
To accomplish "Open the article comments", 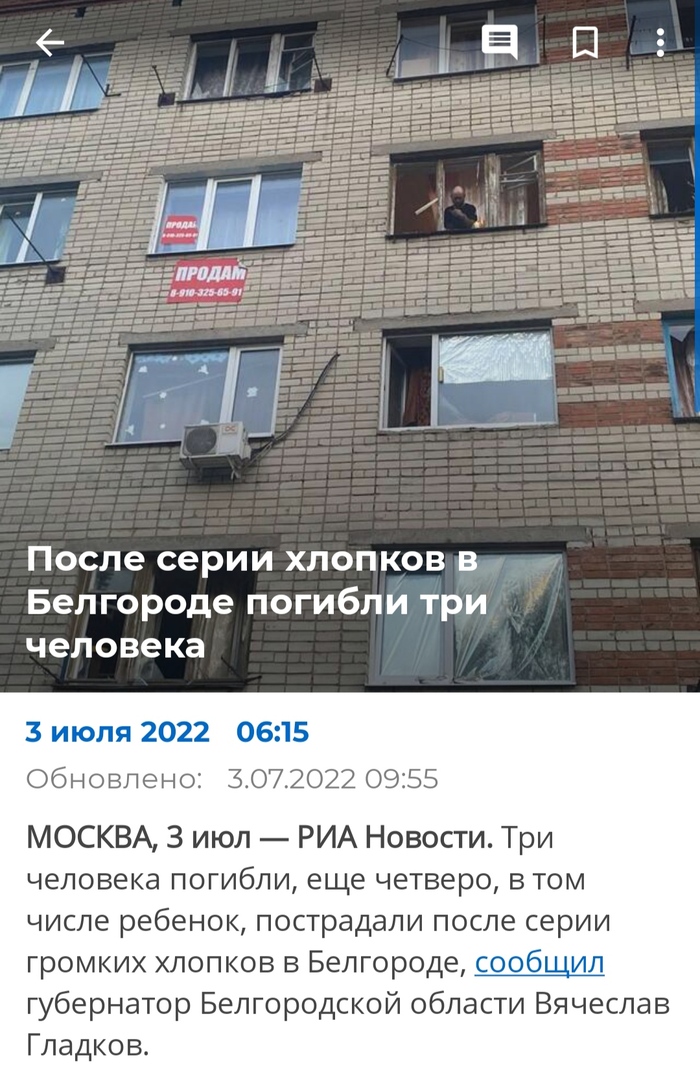I will point(500,42).
